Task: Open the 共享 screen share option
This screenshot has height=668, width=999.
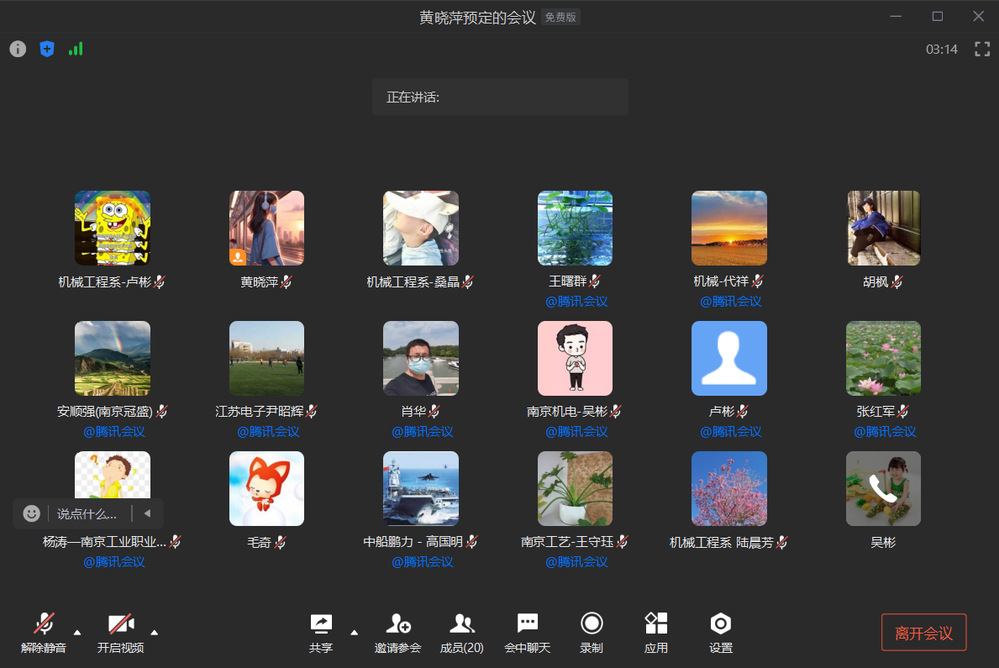Action: click(321, 632)
